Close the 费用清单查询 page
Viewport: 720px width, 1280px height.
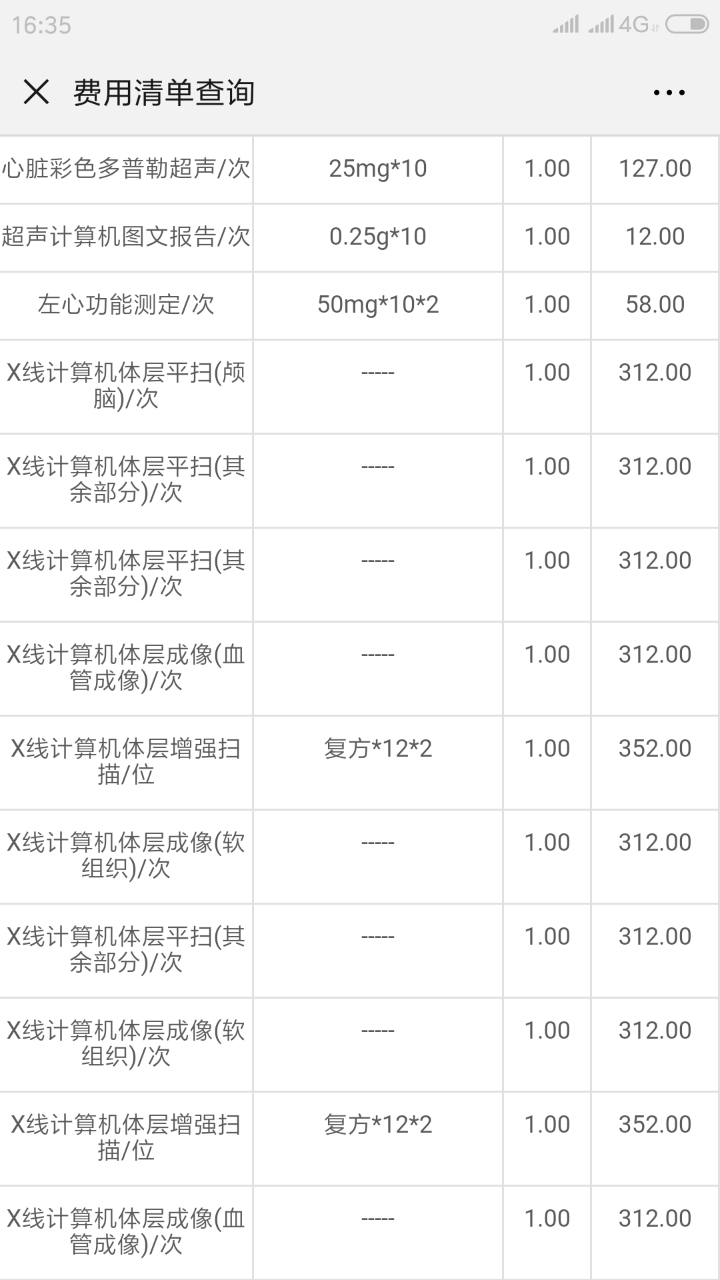coord(36,93)
